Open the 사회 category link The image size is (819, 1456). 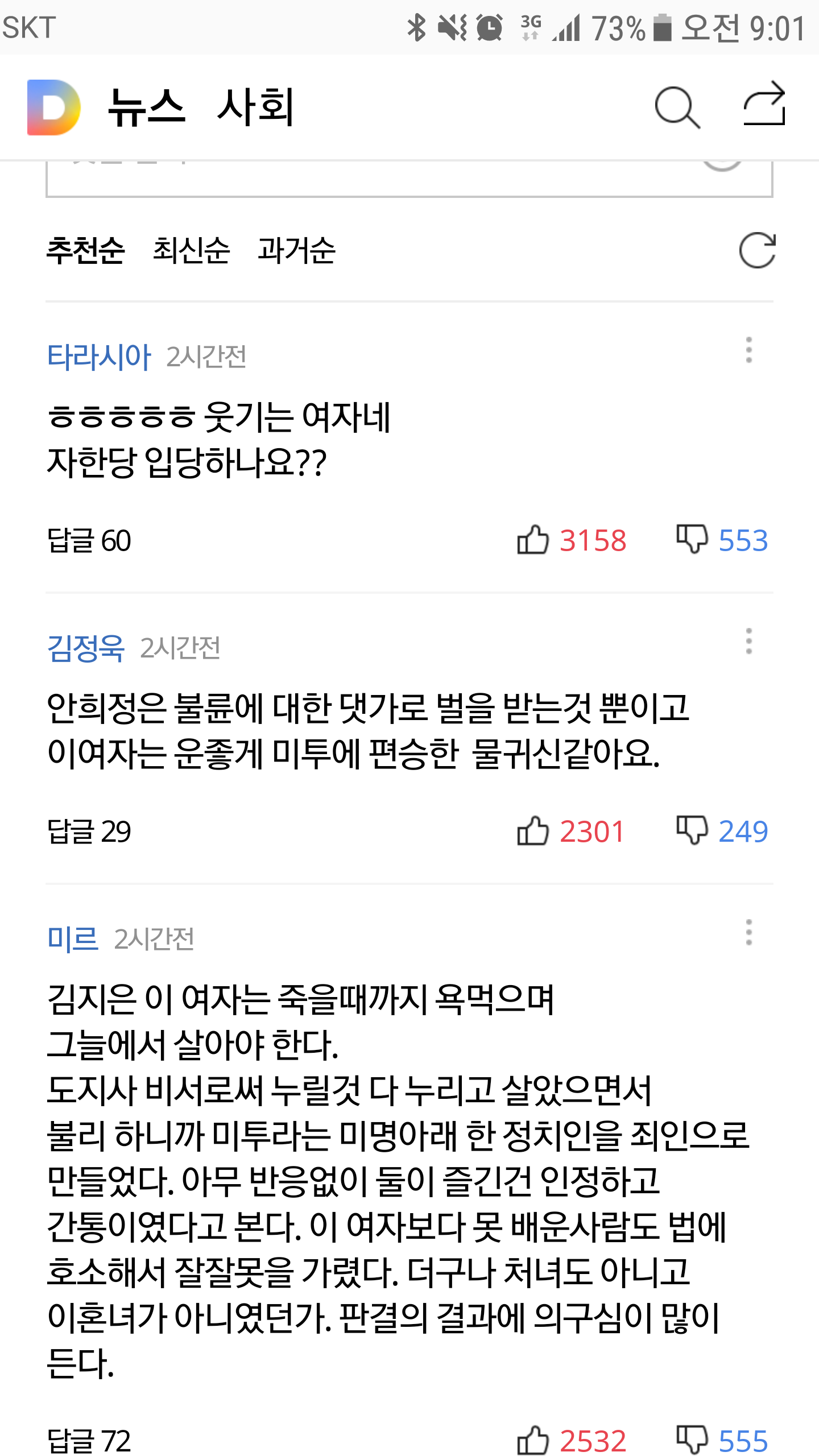click(x=256, y=107)
